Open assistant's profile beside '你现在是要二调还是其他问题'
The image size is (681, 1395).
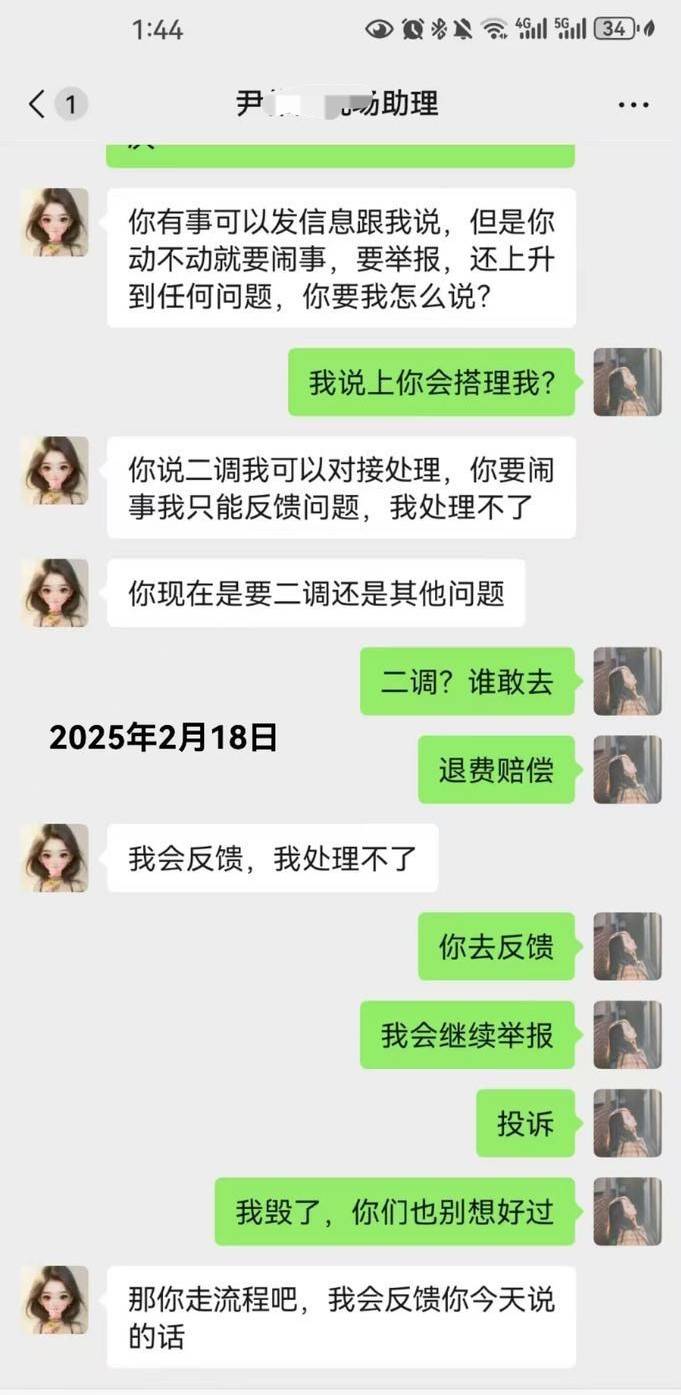55,593
